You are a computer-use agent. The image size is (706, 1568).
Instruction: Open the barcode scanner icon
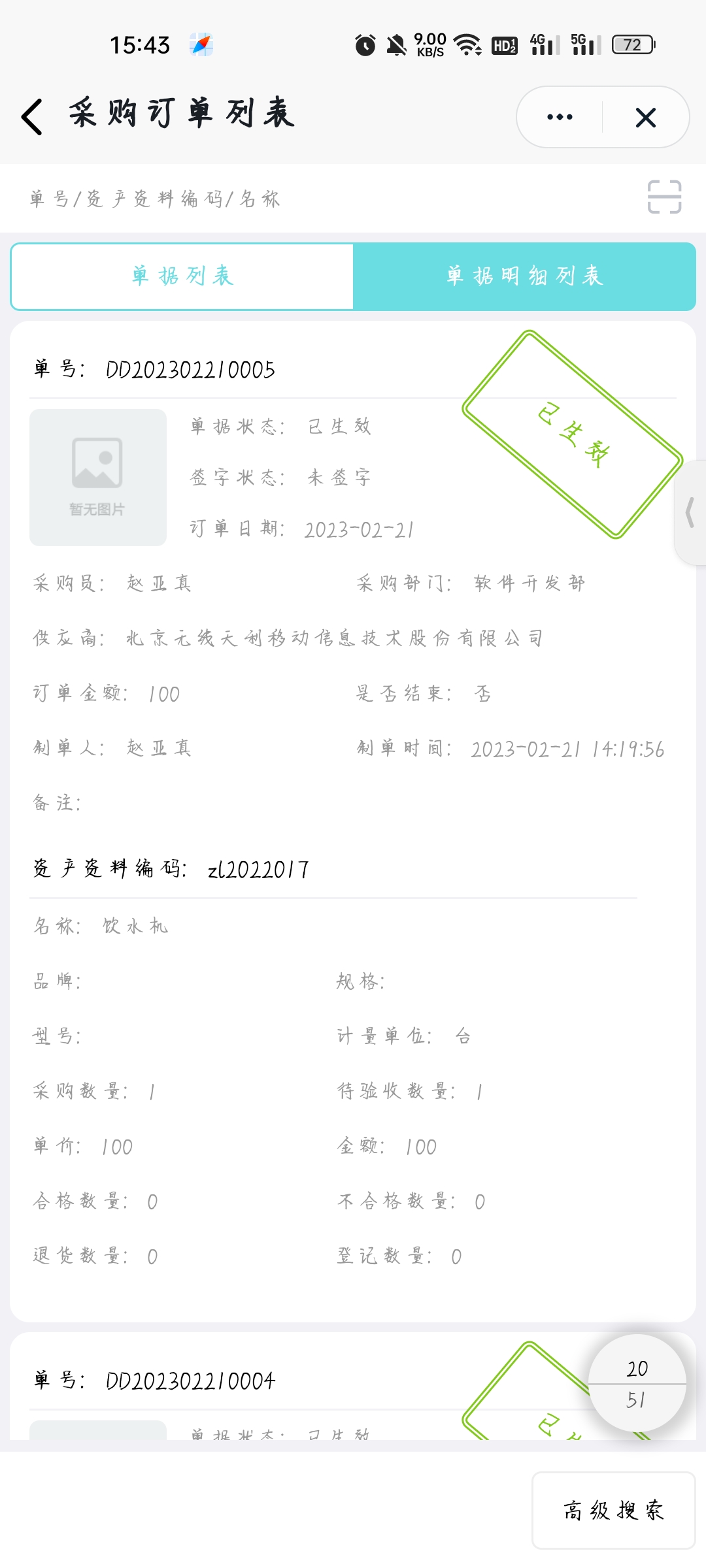tap(664, 197)
